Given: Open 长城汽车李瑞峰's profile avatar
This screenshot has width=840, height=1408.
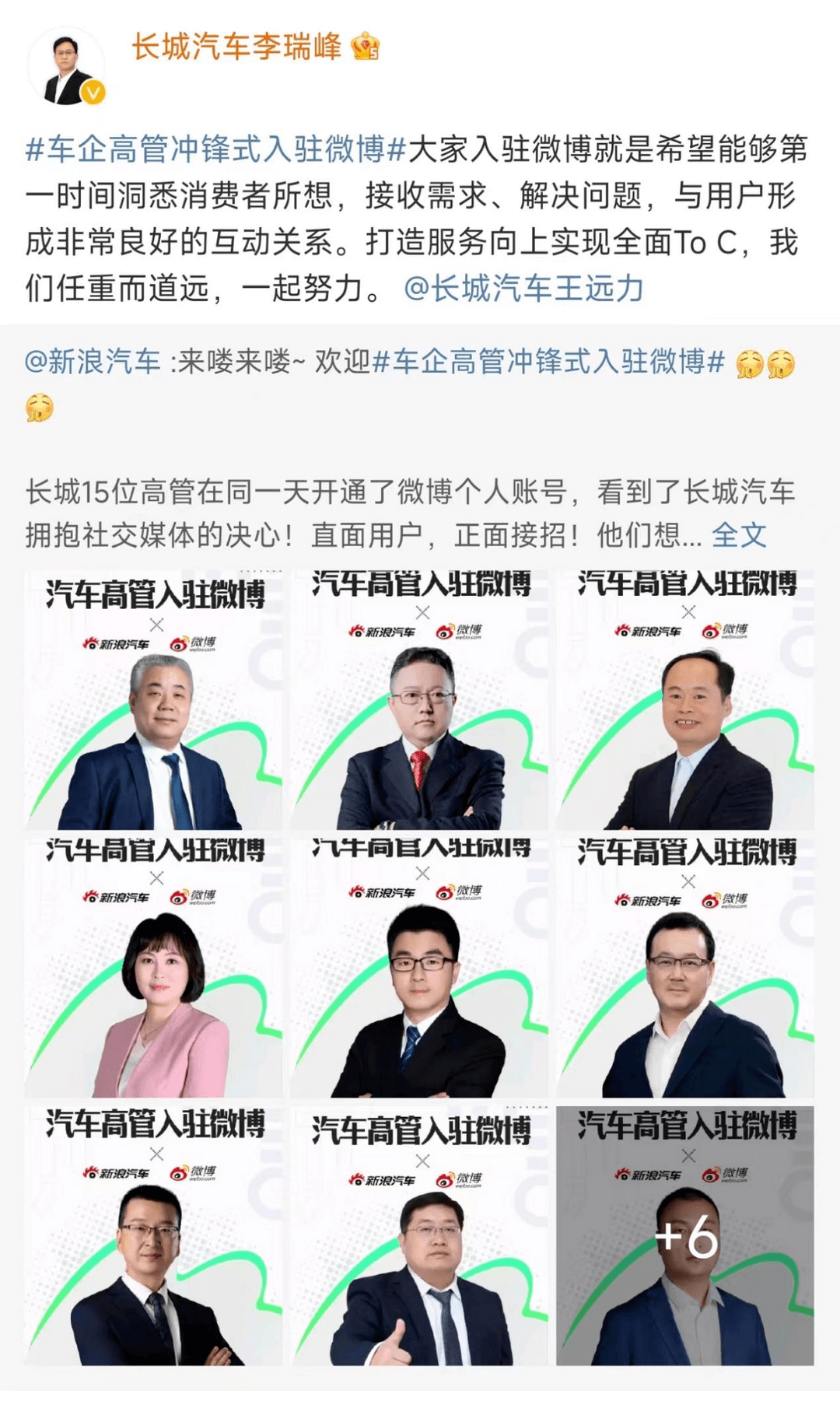Looking at the screenshot, I should [66, 68].
